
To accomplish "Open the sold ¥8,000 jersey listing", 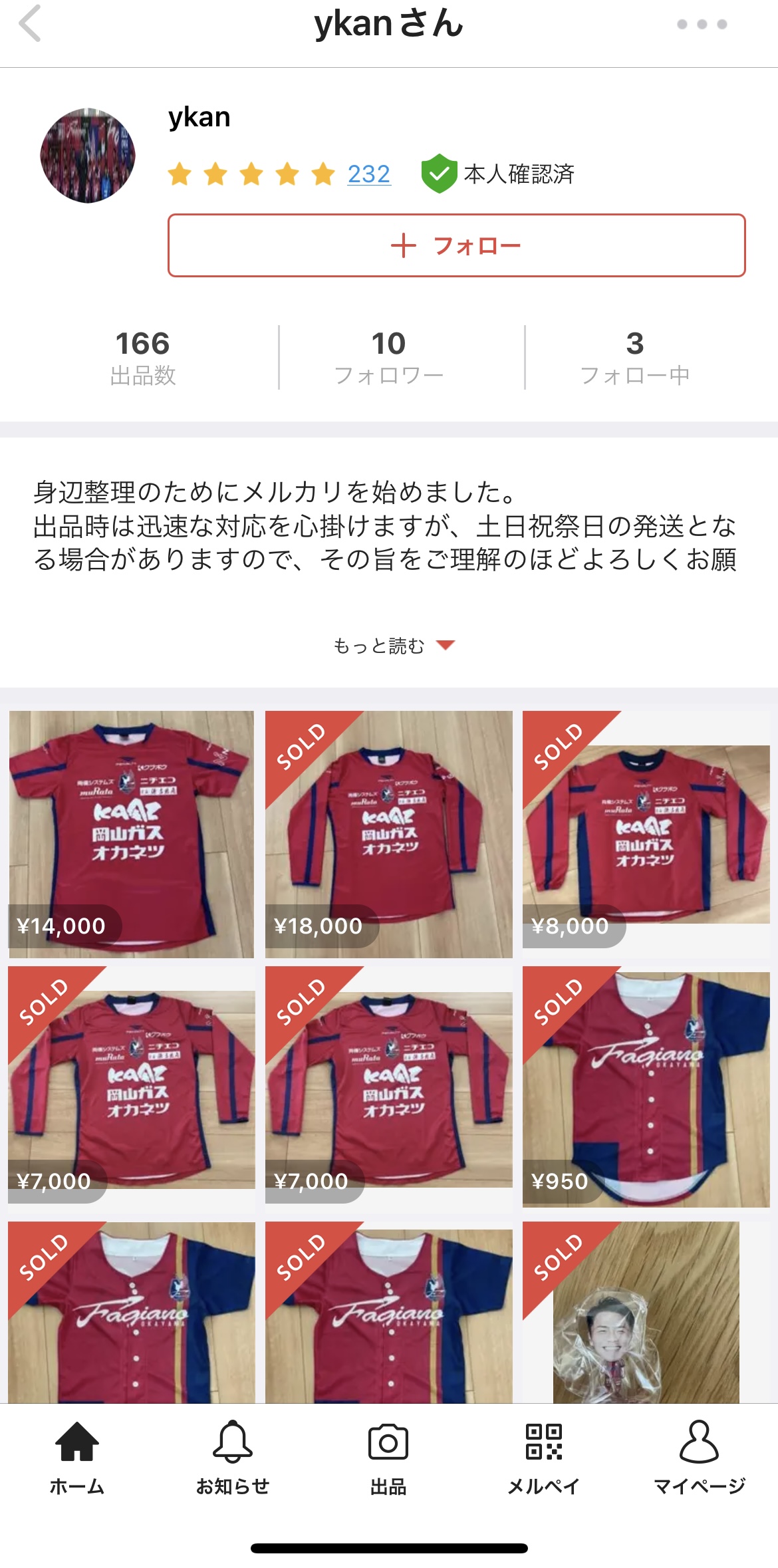I will click(646, 834).
